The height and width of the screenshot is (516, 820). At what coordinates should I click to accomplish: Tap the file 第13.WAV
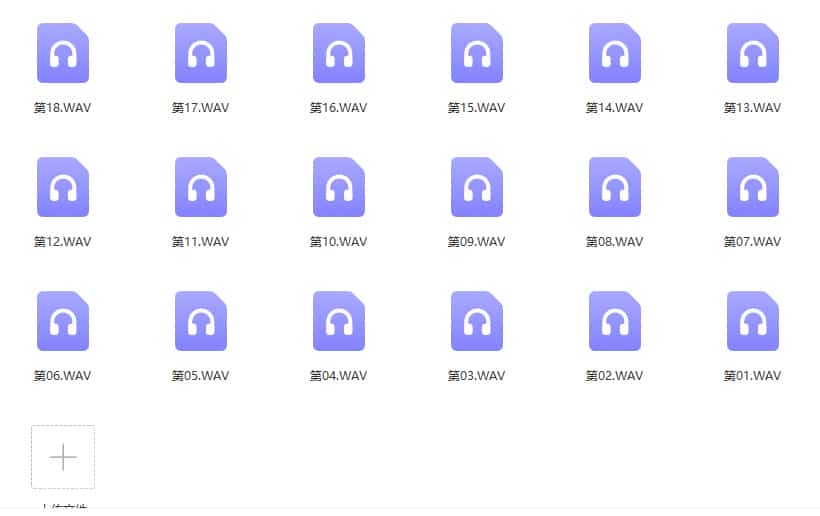point(753,53)
